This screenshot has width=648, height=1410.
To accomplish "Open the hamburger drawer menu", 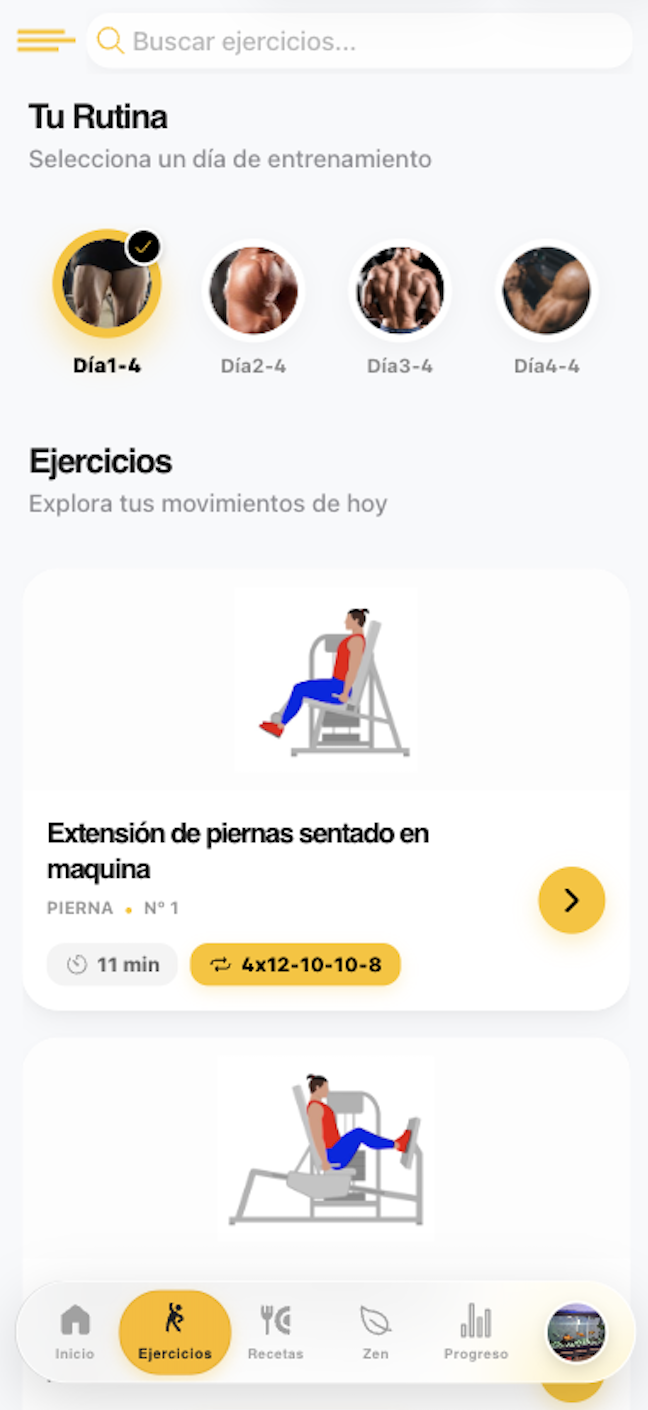I will click(x=45, y=41).
